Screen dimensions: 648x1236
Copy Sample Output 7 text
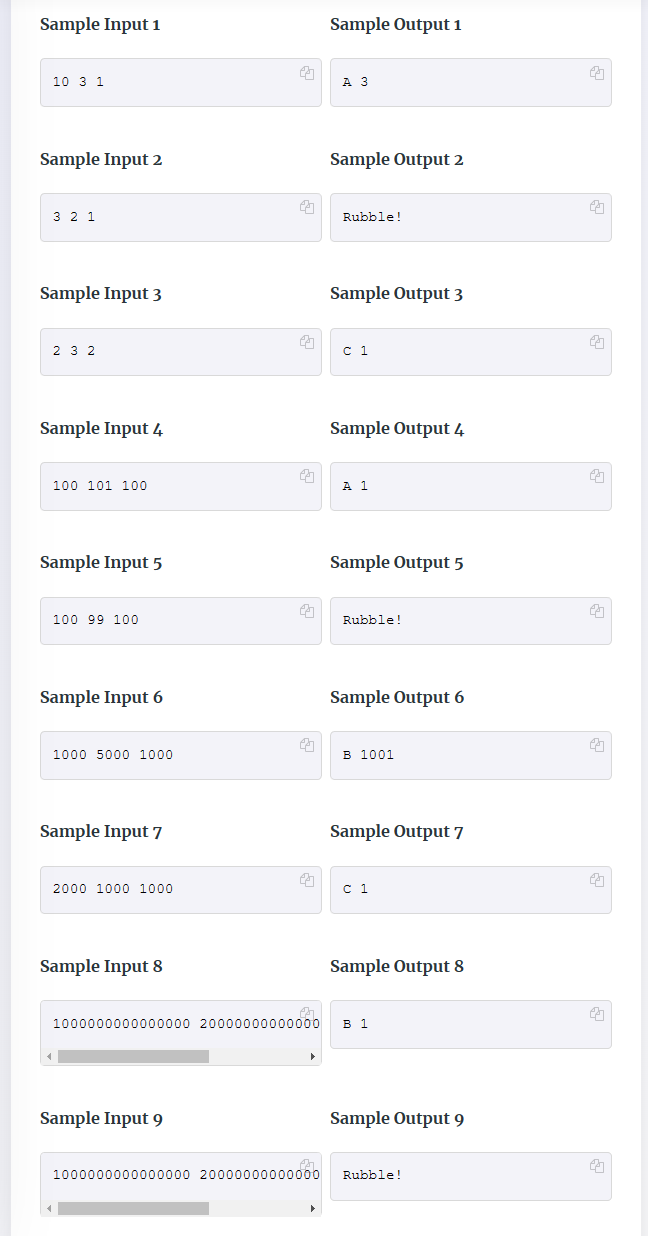coord(597,880)
